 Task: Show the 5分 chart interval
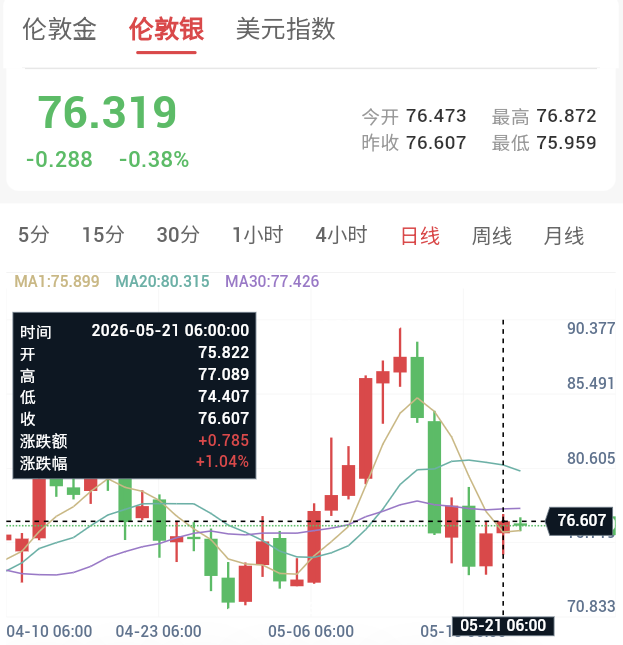34,235
